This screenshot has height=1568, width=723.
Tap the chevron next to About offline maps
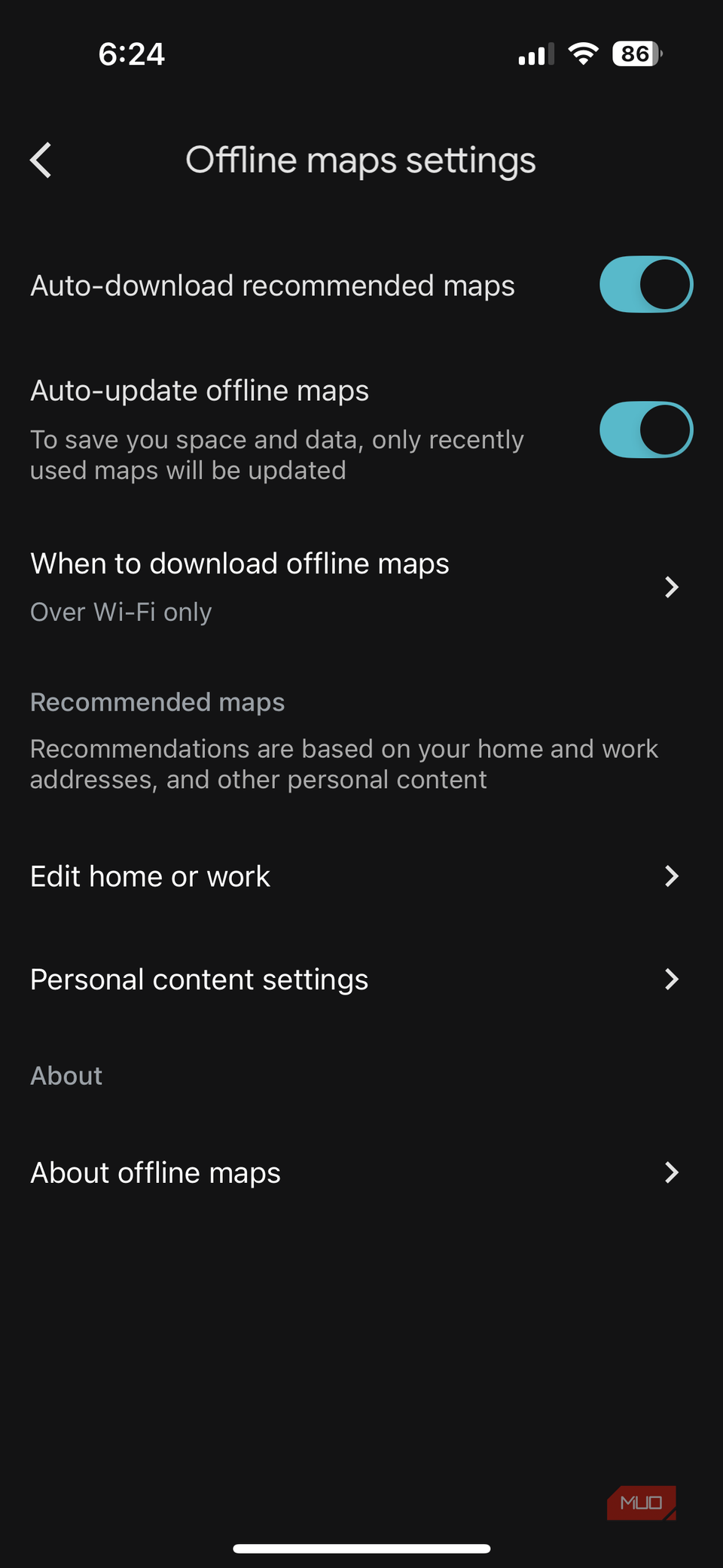pyautogui.click(x=671, y=1173)
